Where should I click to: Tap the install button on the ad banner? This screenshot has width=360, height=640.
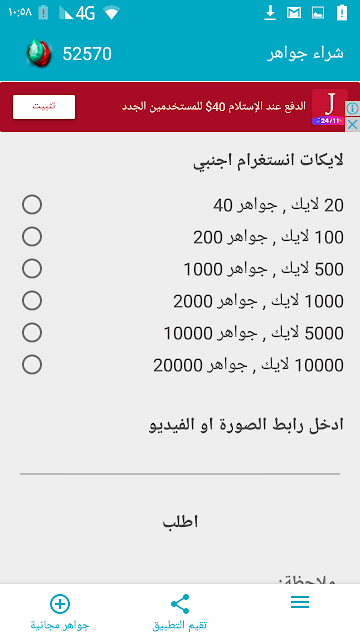pyautogui.click(x=44, y=107)
